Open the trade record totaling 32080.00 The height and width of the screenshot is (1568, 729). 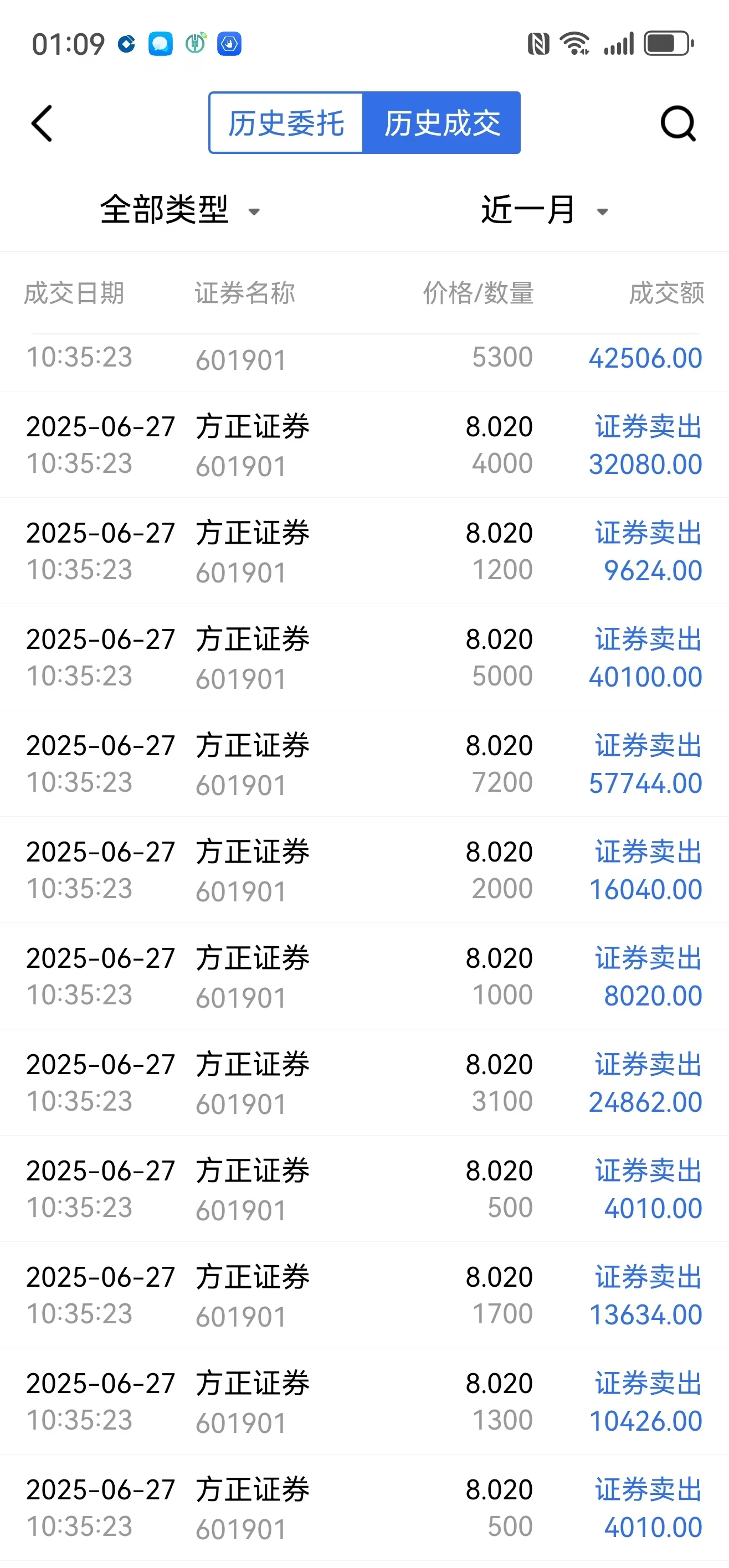pos(364,445)
